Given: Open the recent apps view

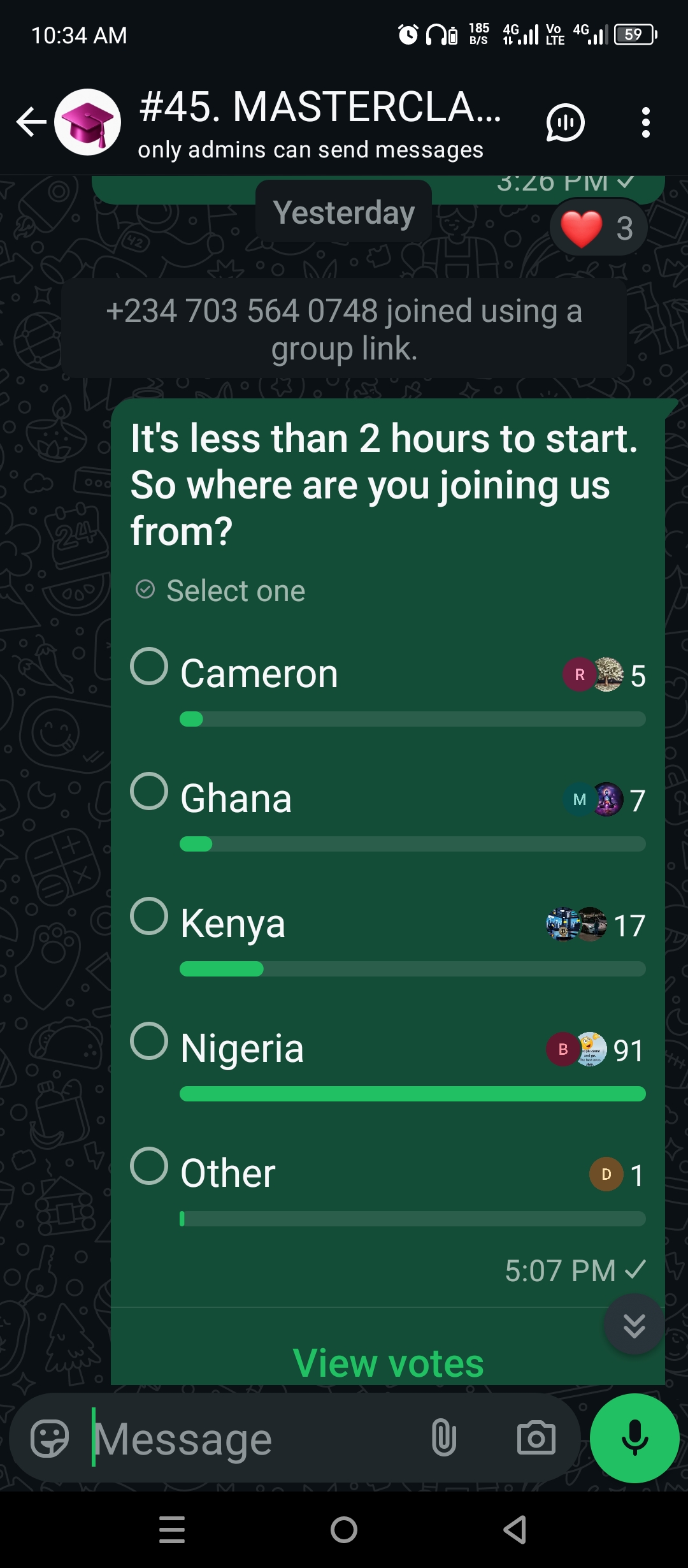Looking at the screenshot, I should [172, 1529].
